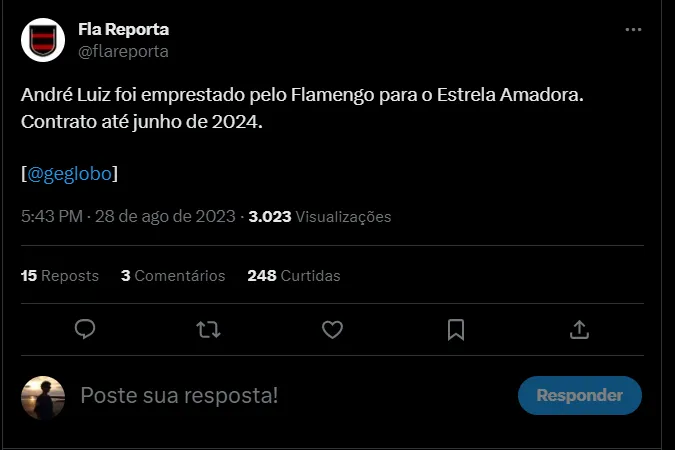Like the post with the heart icon
Viewport: 675px width, 450px height.
point(332,329)
